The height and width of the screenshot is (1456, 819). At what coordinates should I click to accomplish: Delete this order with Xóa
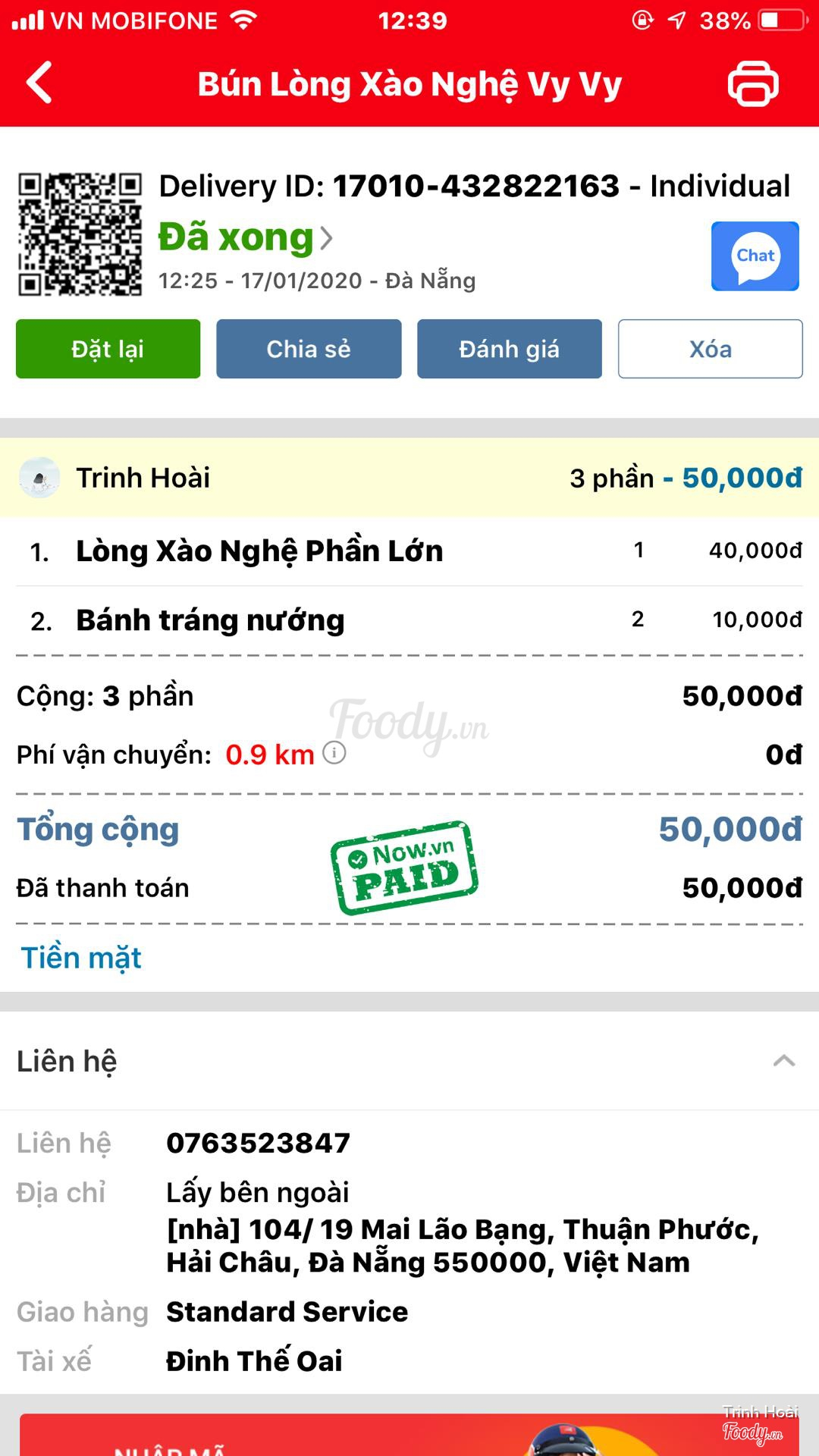pos(710,349)
